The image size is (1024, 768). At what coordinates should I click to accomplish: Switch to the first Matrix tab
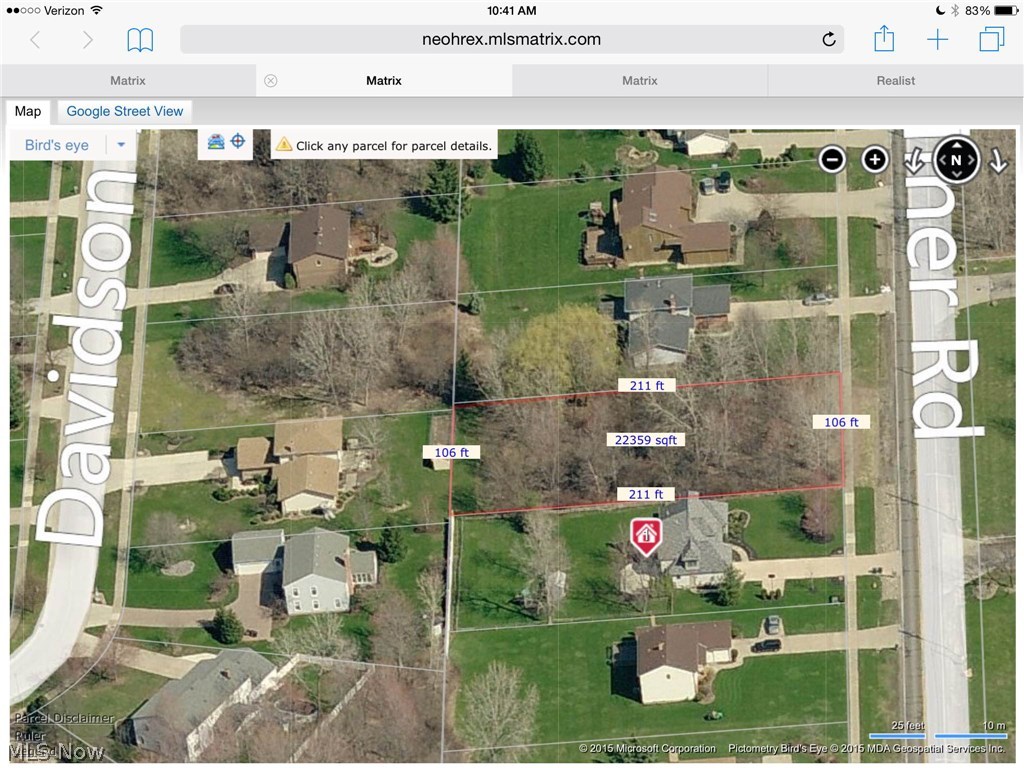tap(128, 81)
